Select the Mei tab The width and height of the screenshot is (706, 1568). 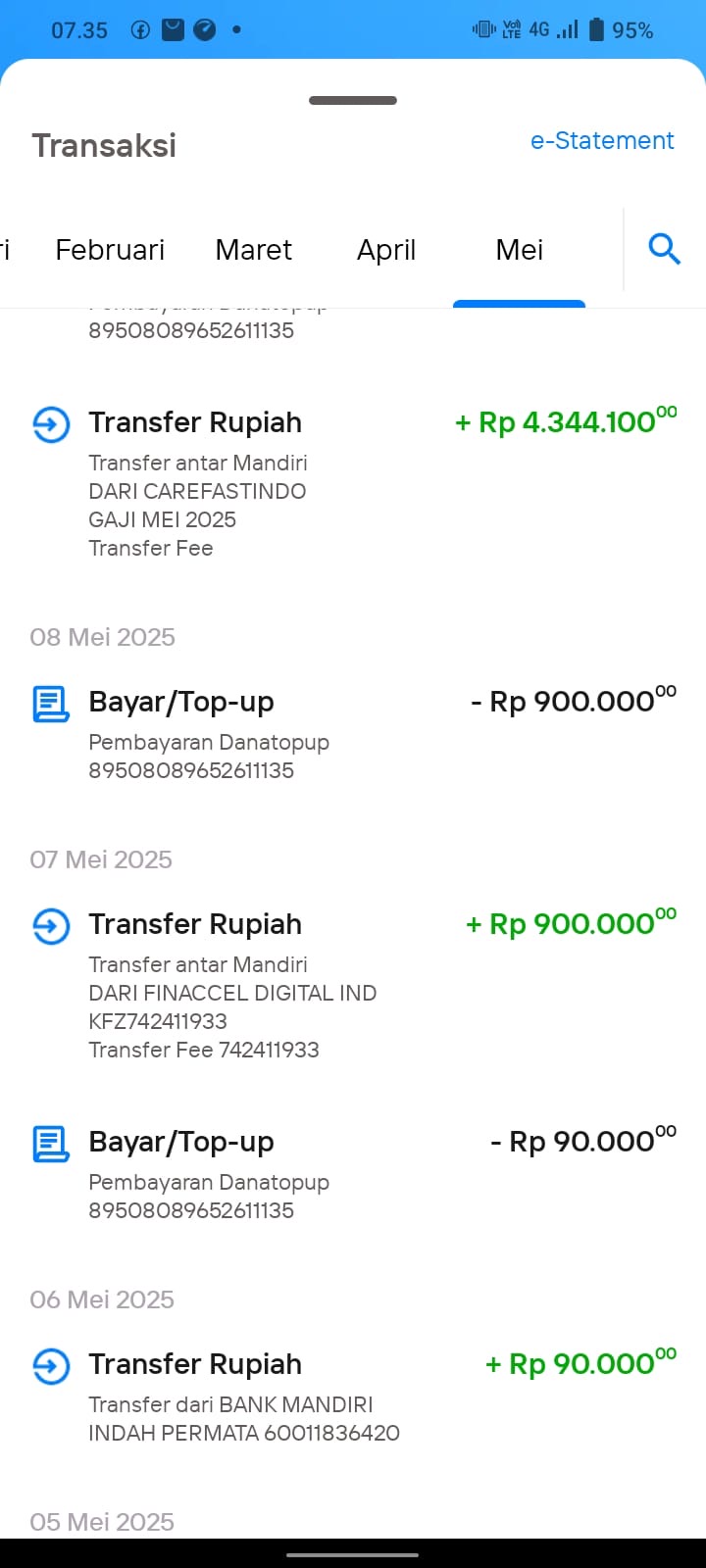[x=520, y=250]
